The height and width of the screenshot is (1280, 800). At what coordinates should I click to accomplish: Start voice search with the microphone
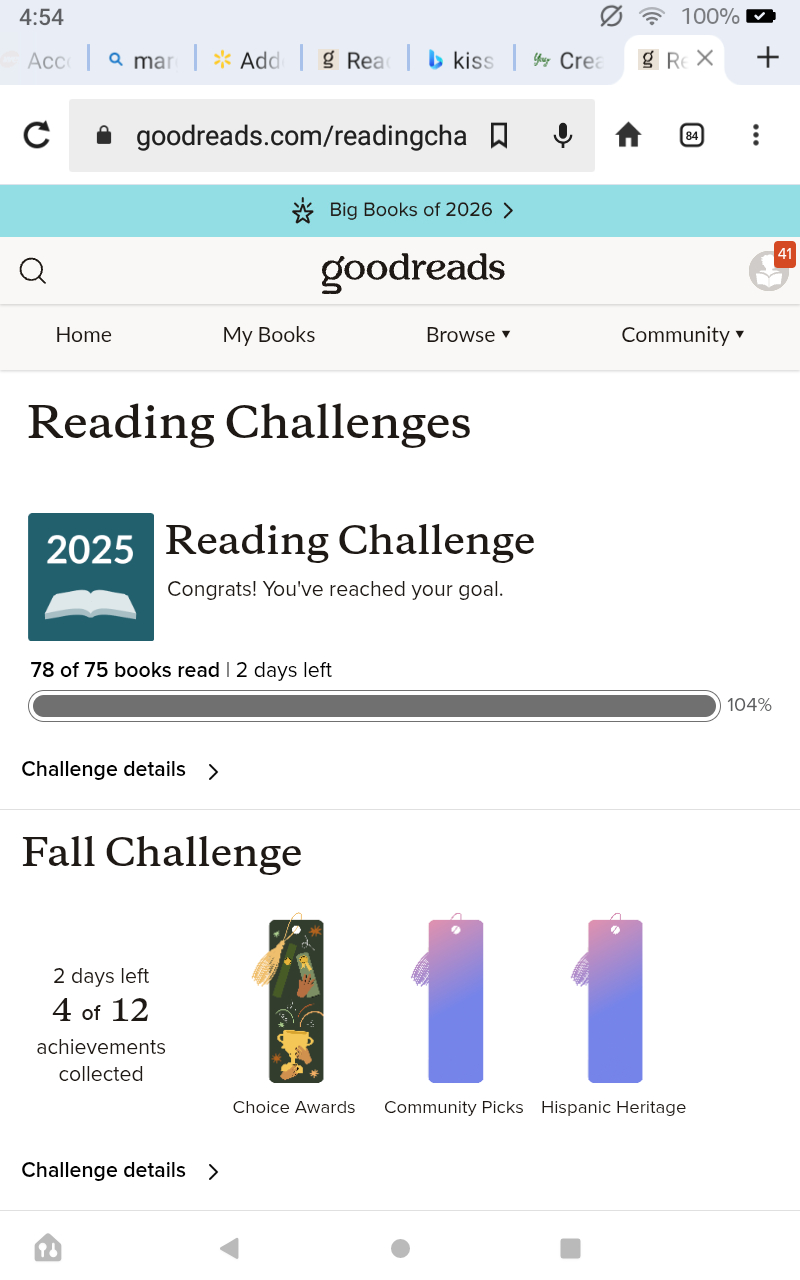[x=563, y=136]
